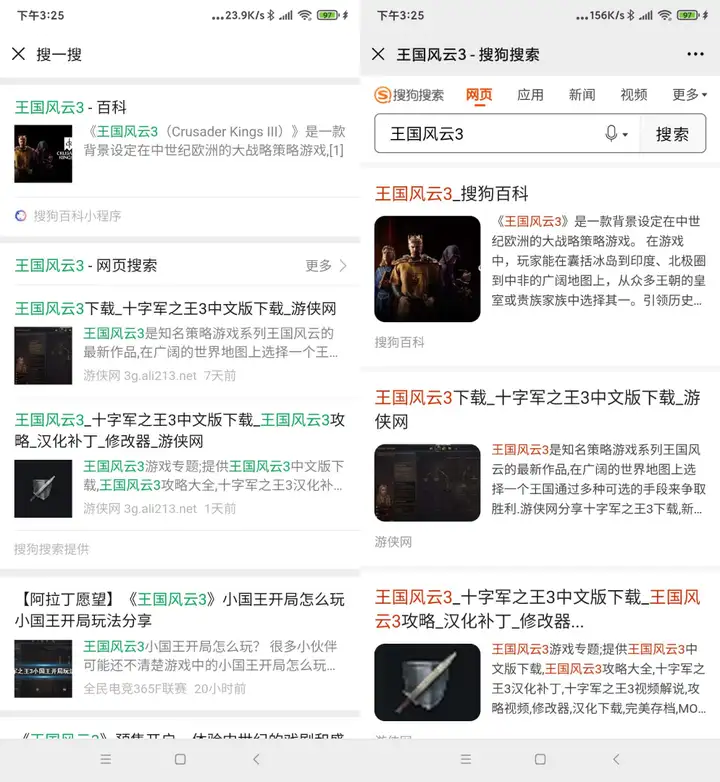The image size is (720, 782).
Task: Expand the 更多 dropdown
Action: [689, 95]
